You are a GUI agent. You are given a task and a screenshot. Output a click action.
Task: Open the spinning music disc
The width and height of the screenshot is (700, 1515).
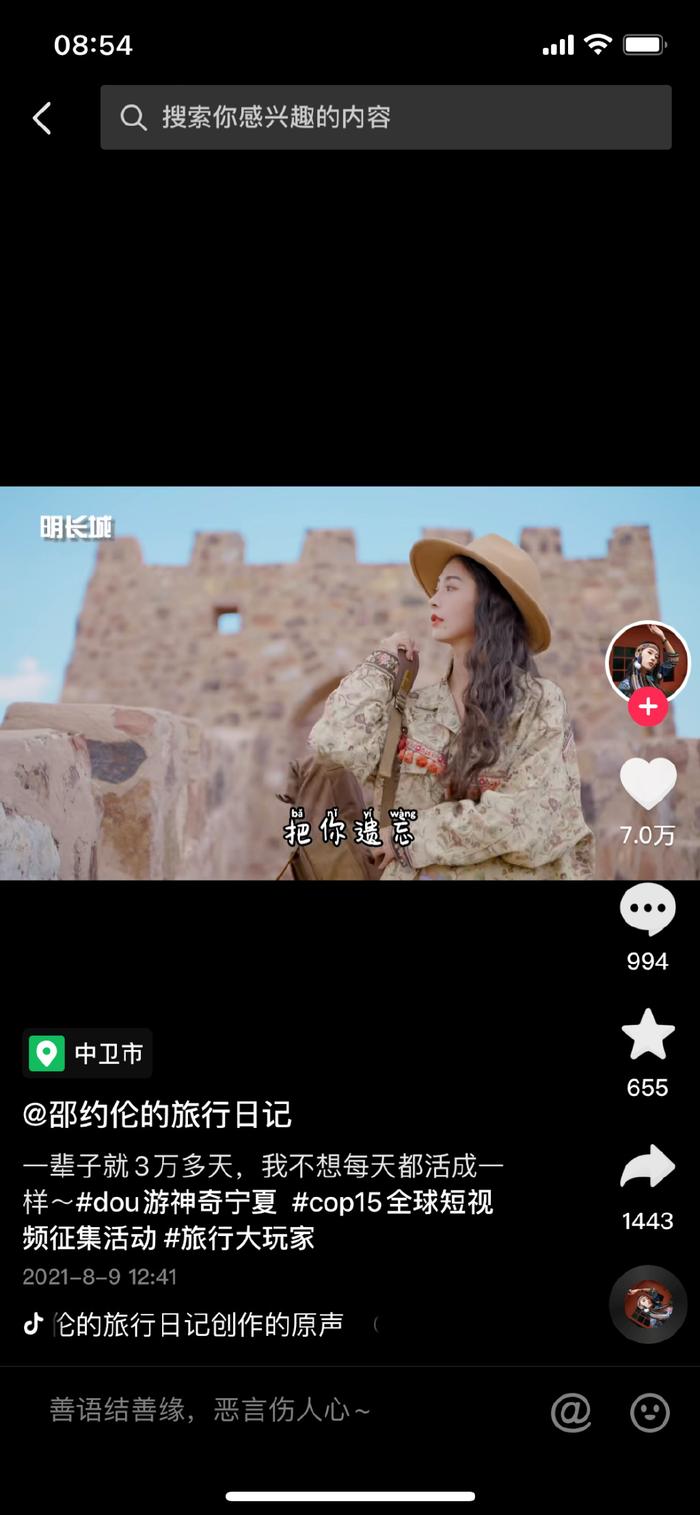coord(647,1304)
